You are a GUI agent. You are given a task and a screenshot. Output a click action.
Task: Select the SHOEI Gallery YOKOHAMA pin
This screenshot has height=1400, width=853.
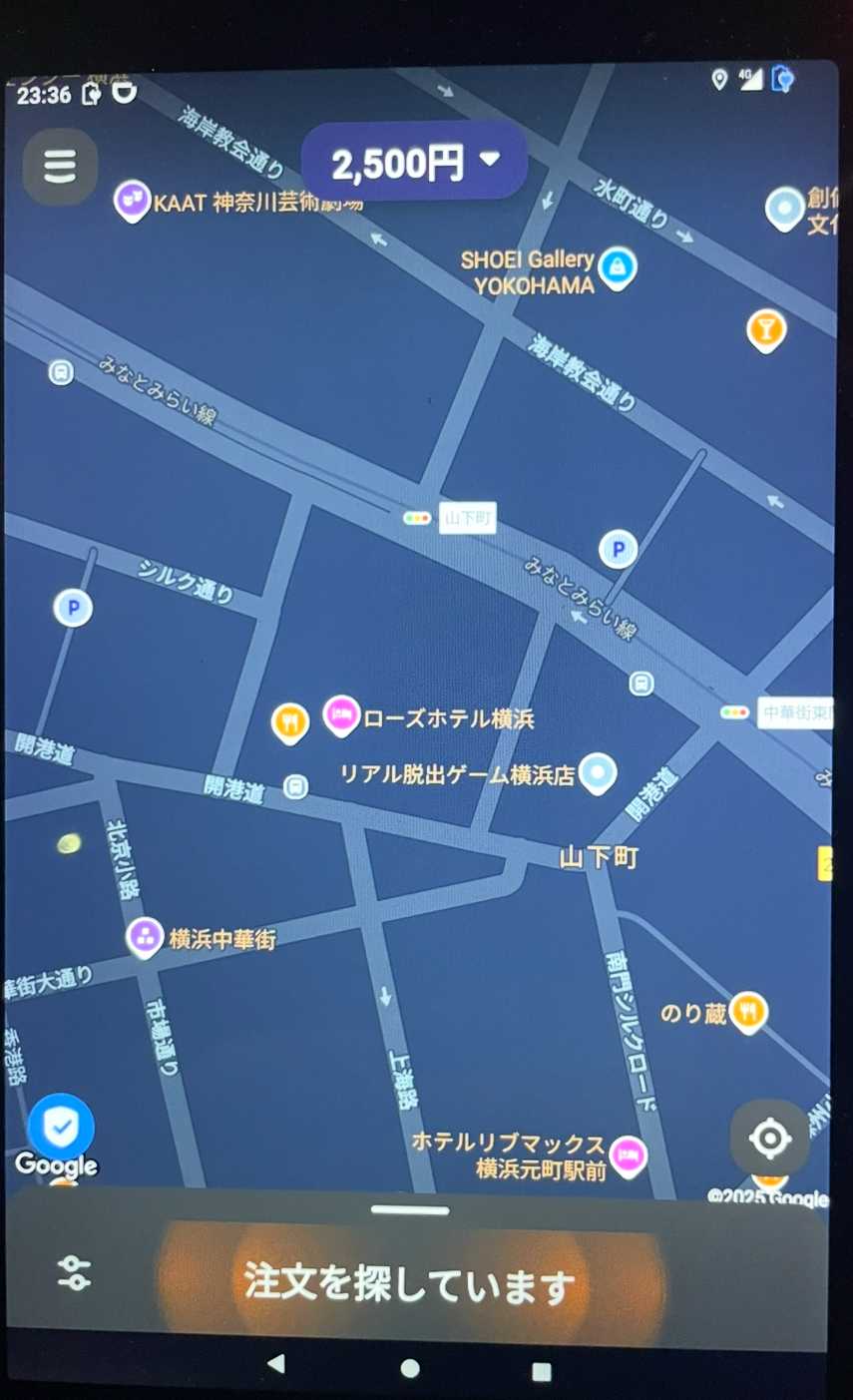click(618, 267)
